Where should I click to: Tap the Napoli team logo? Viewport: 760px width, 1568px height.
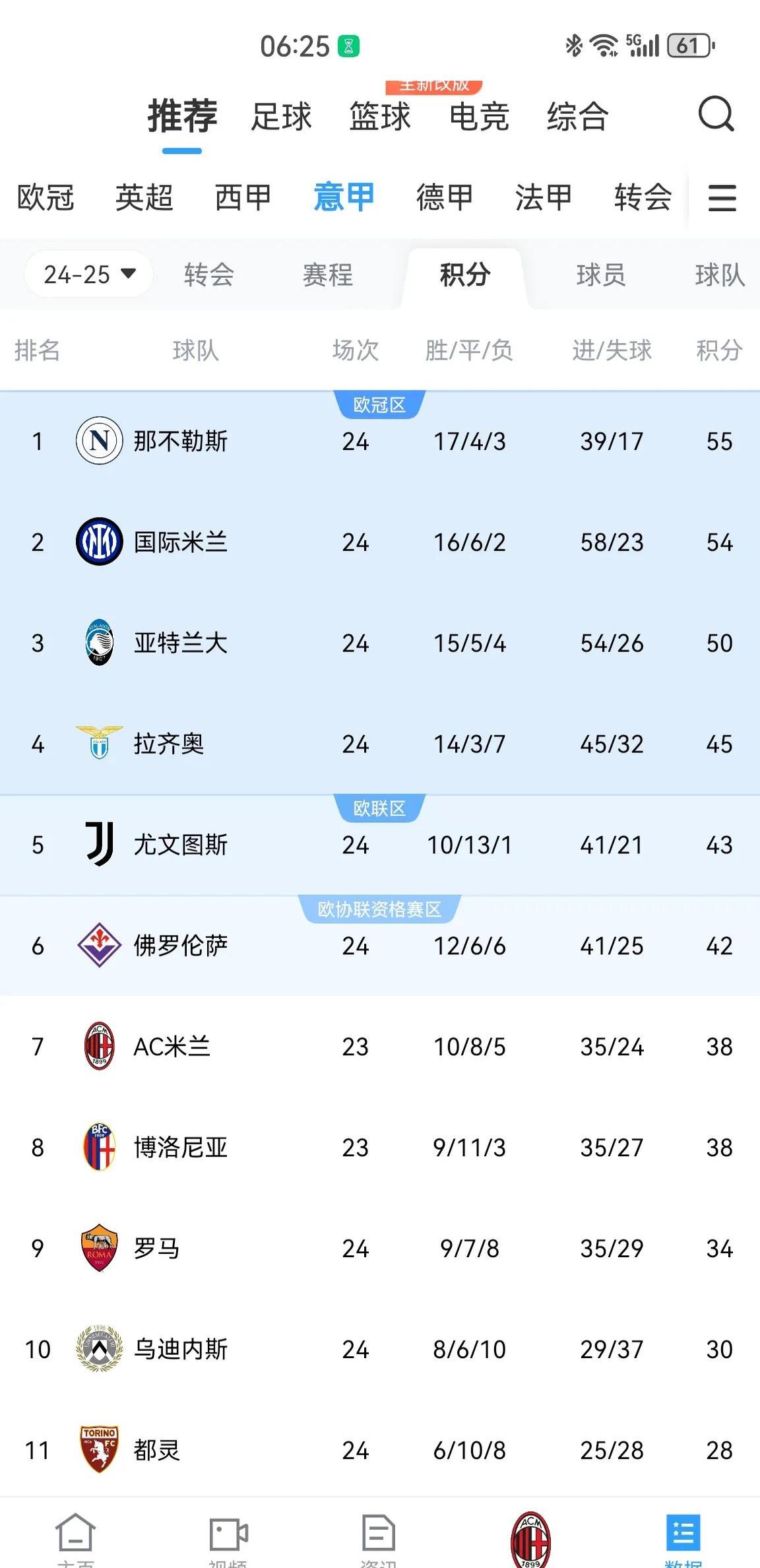[x=98, y=441]
